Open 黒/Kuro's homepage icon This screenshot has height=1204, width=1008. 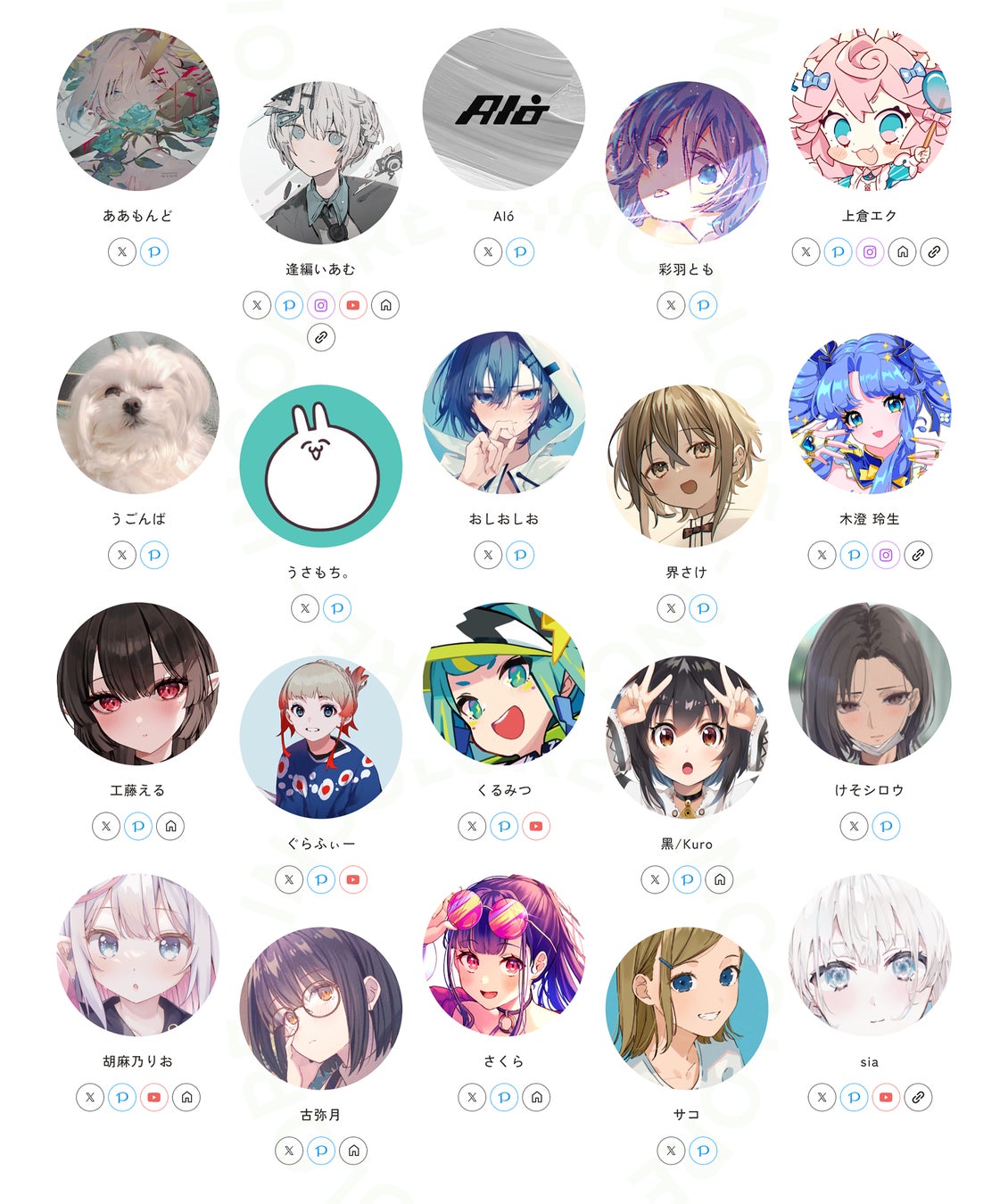[719, 879]
